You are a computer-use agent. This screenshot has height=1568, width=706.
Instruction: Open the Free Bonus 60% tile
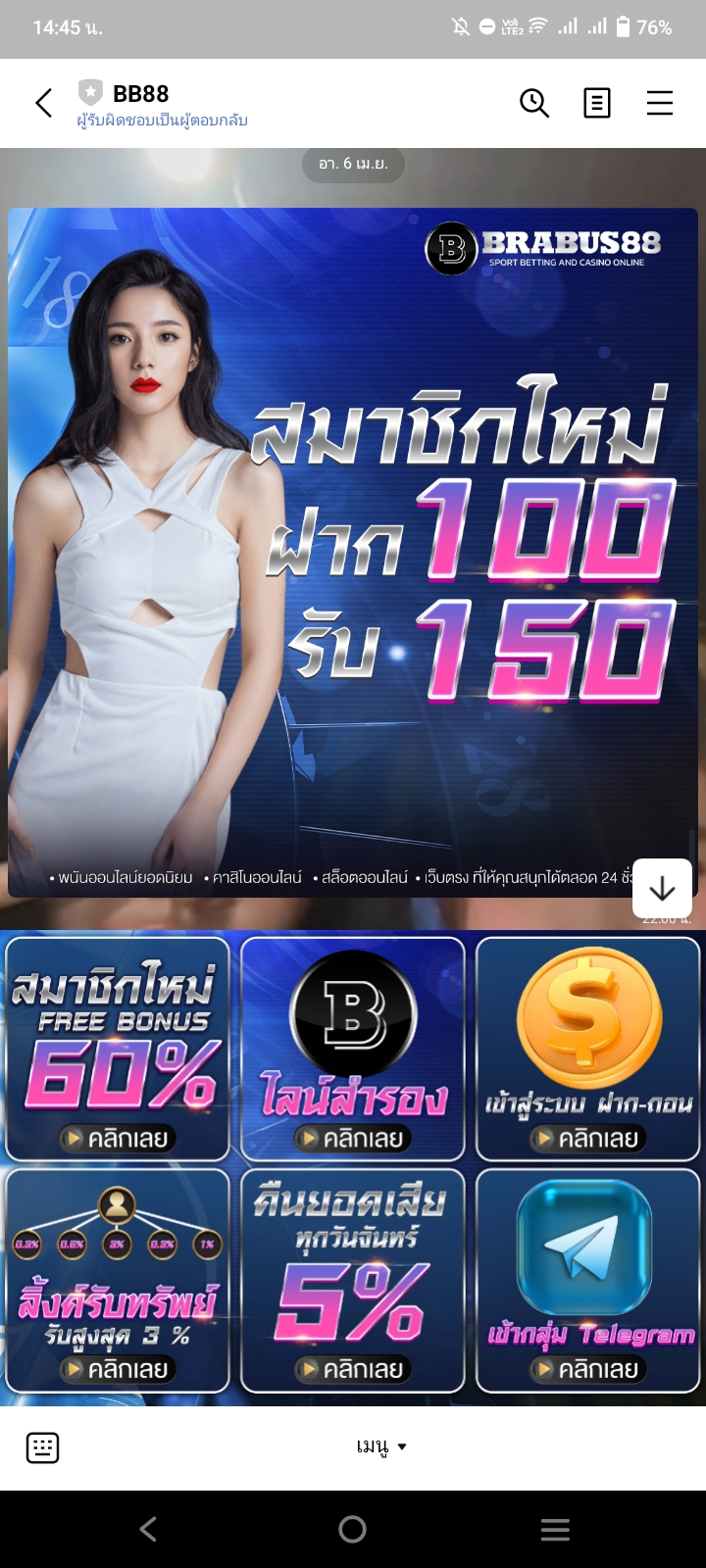[118, 1049]
